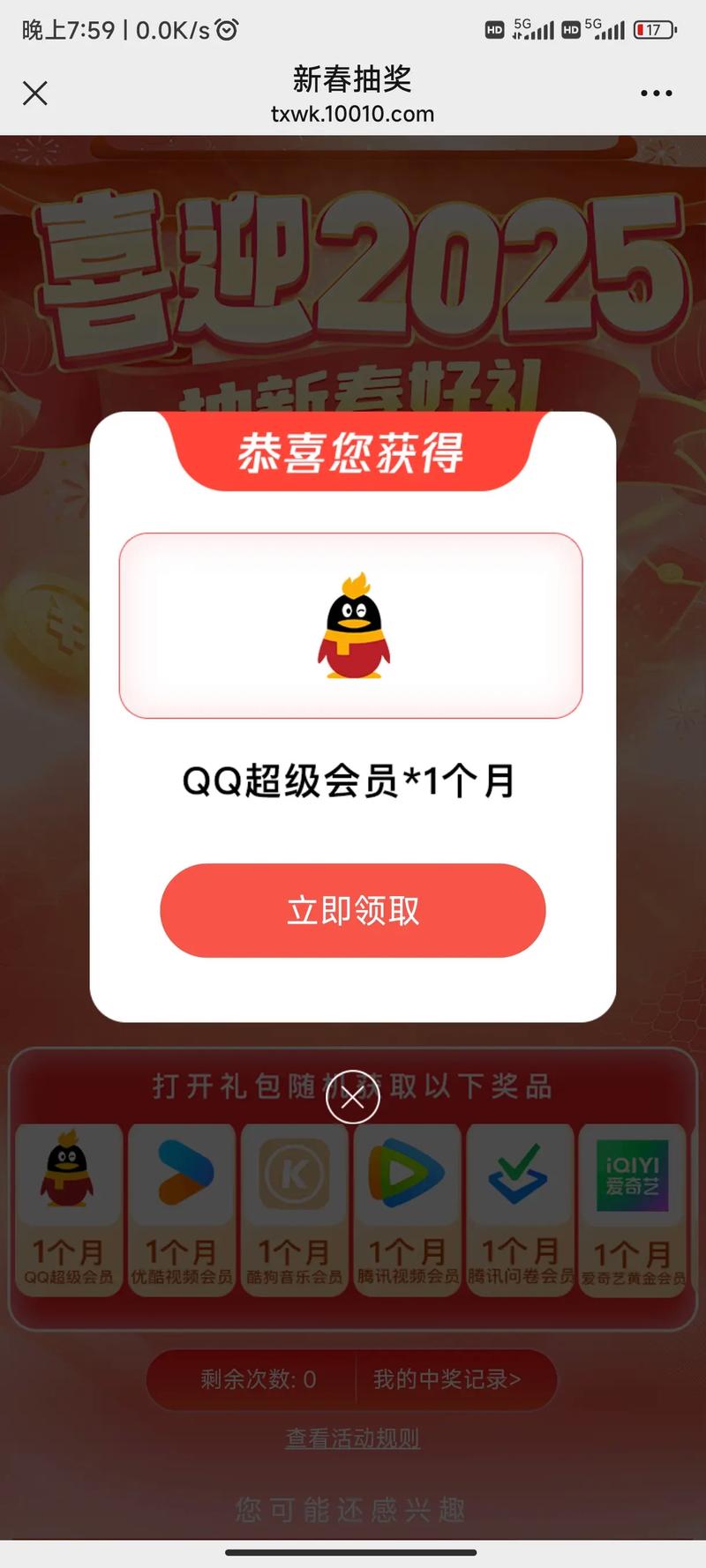Viewport: 706px width, 1568px height.
Task: Close the 新春抽奖 webpage
Action: (35, 93)
